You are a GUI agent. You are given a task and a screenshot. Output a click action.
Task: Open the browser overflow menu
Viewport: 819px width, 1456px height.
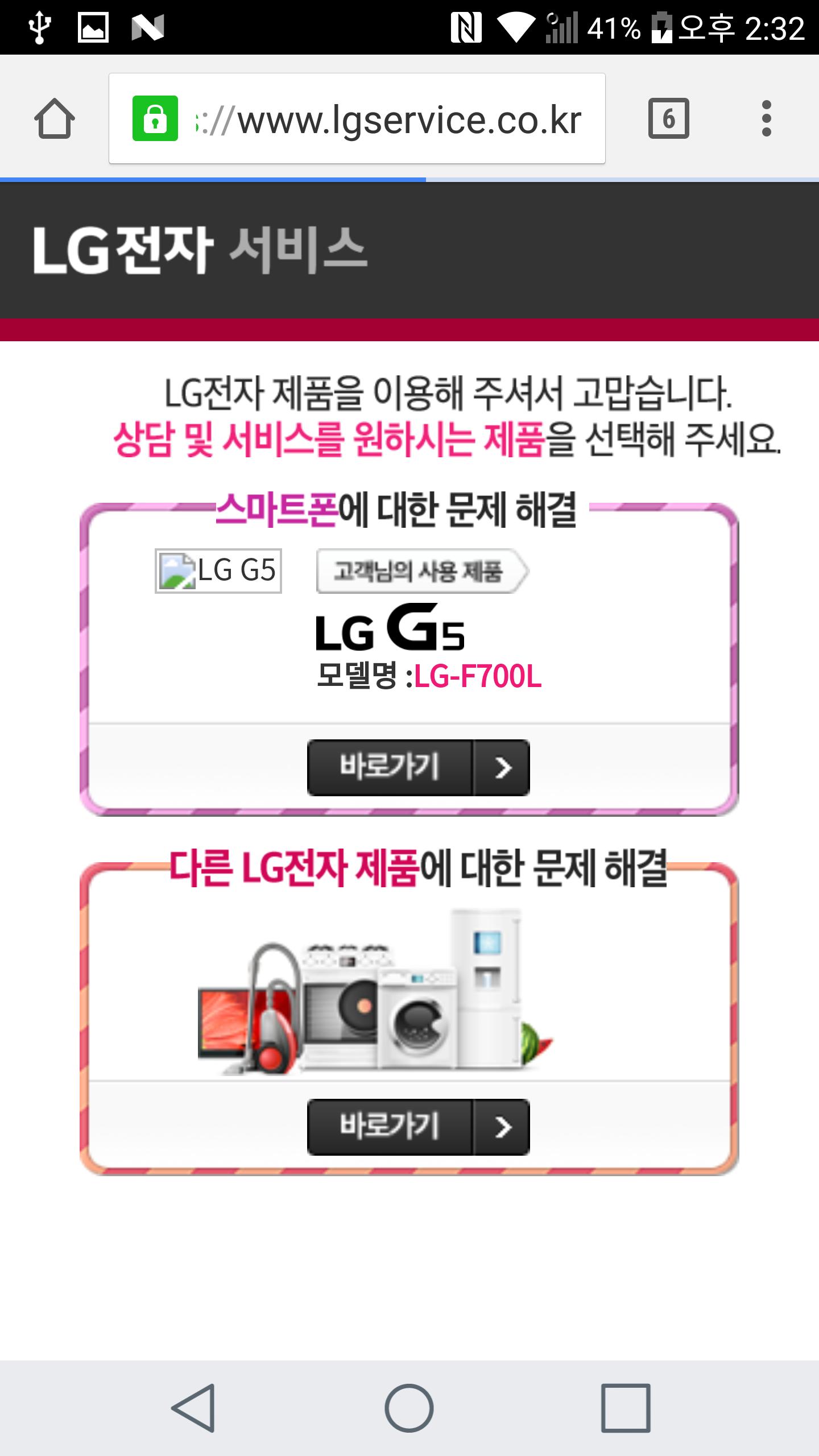point(766,118)
